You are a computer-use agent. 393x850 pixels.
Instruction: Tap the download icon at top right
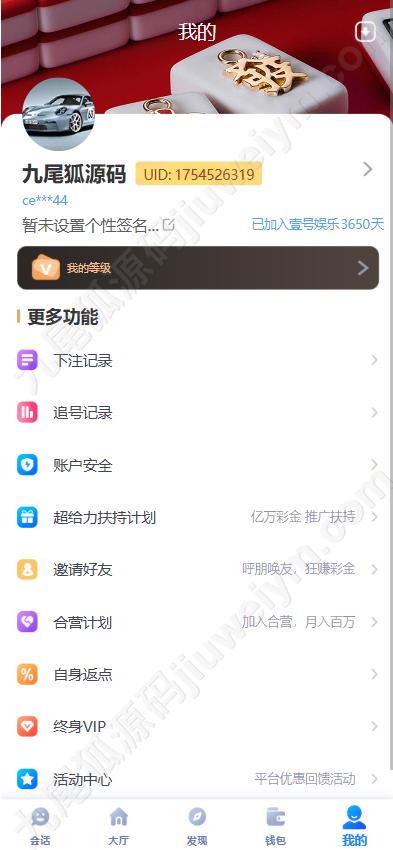[x=365, y=32]
